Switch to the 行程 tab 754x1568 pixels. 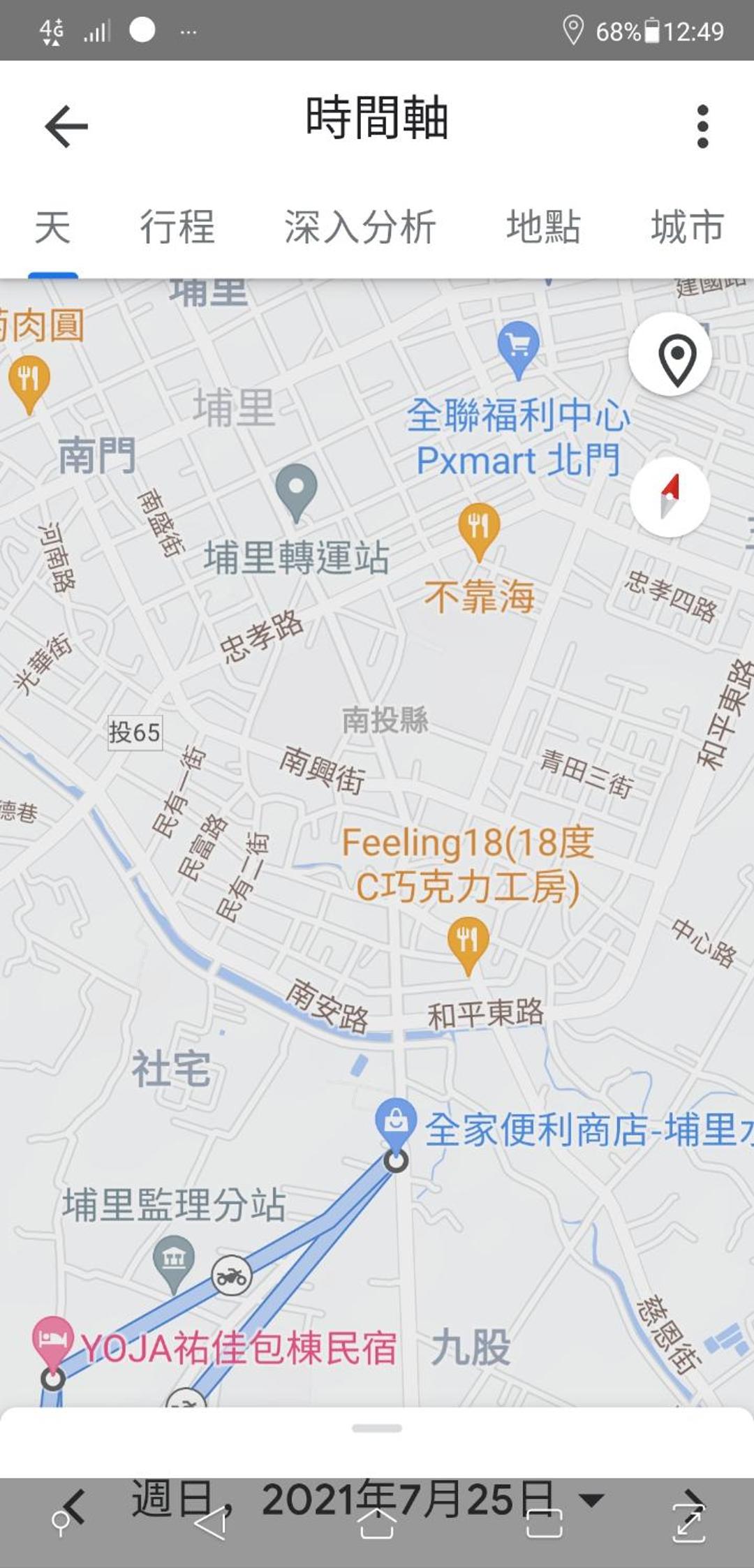tap(177, 227)
